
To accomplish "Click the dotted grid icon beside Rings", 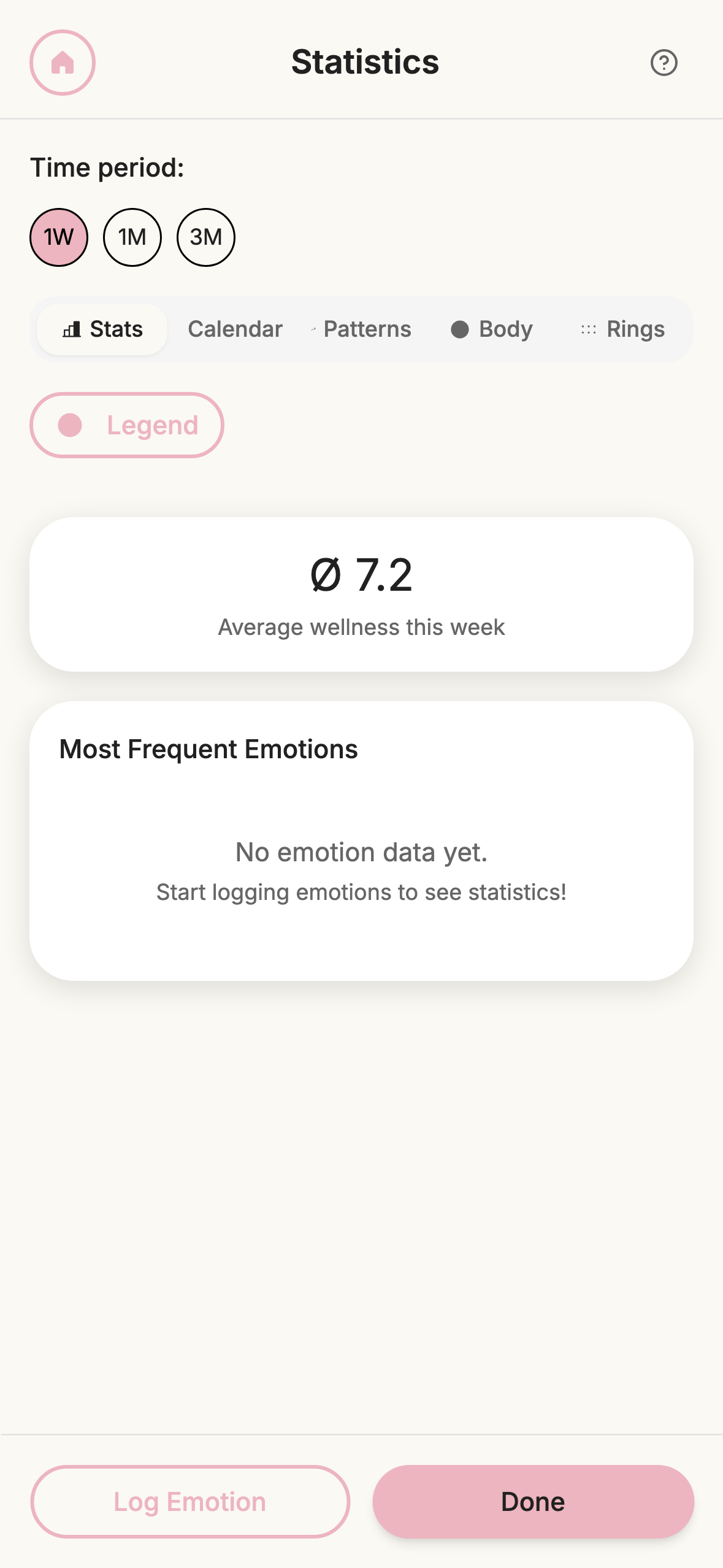I will 588,329.
